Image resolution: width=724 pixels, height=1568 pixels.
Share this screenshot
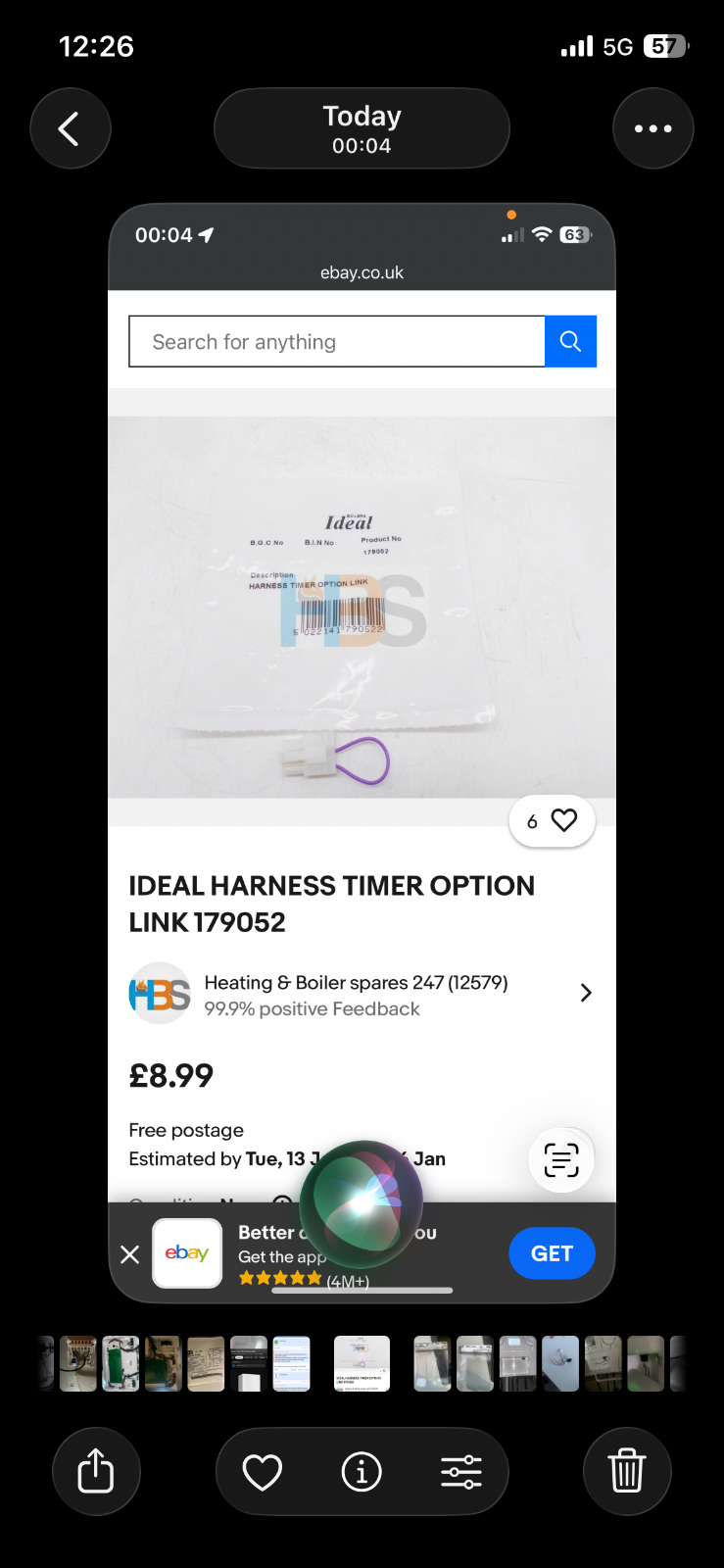pyautogui.click(x=96, y=1471)
